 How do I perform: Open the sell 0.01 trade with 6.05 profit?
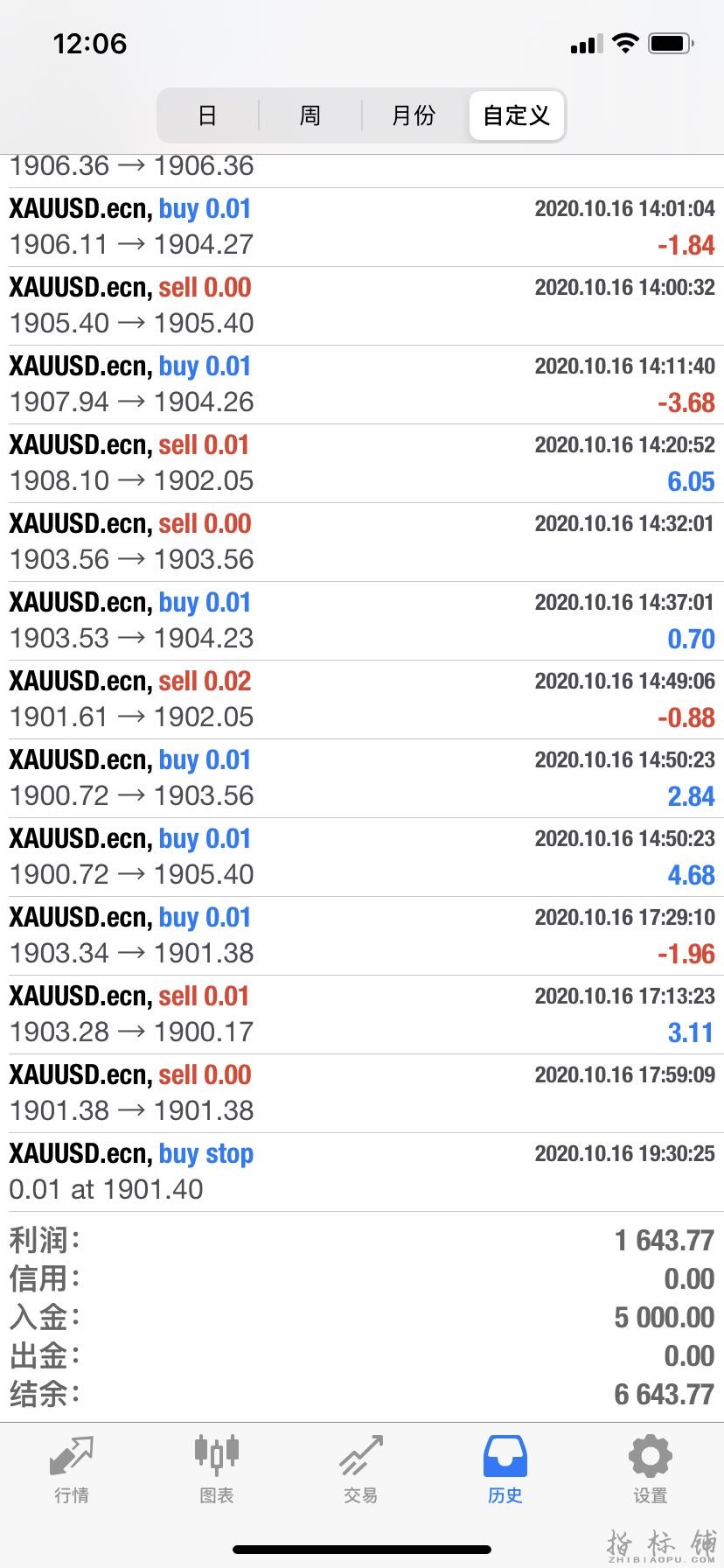click(362, 464)
